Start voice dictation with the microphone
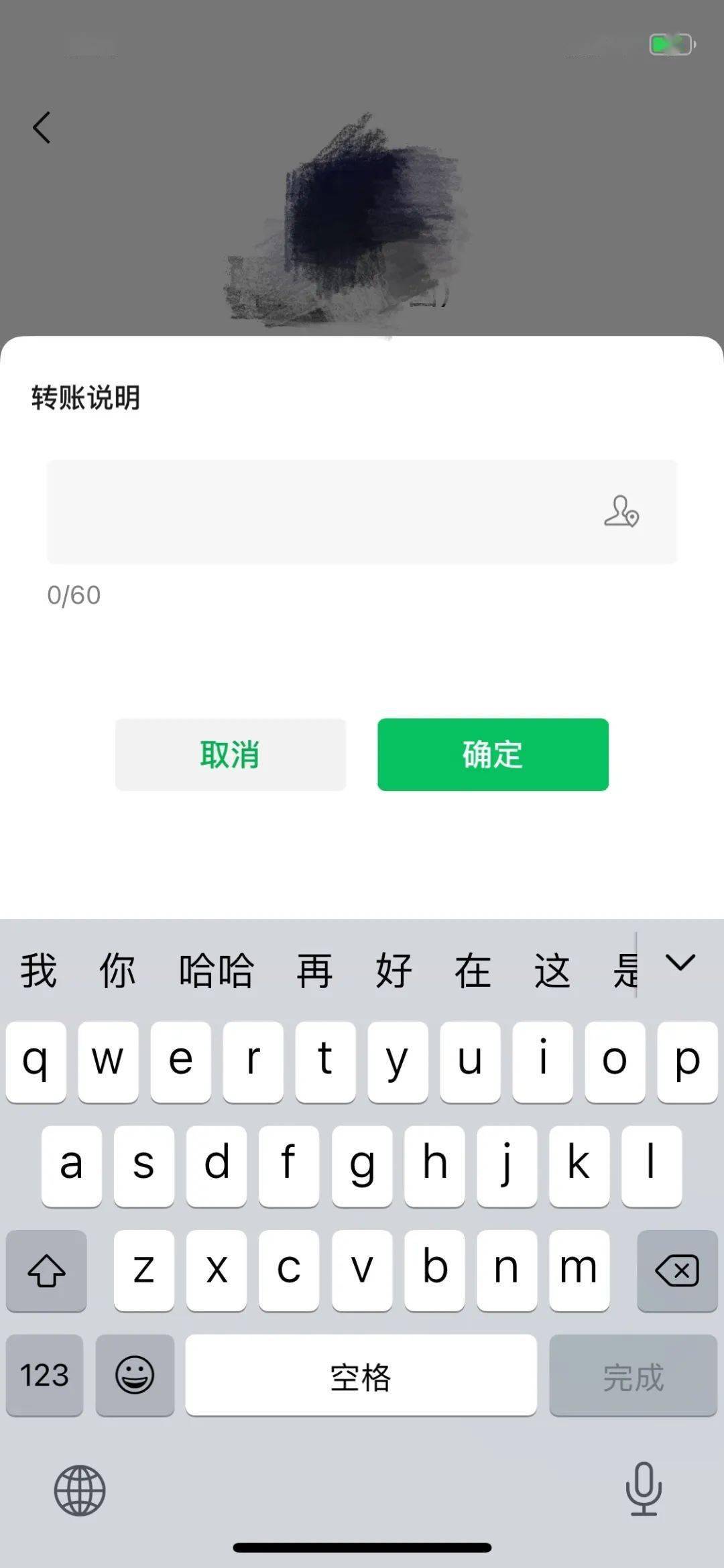The height and width of the screenshot is (1568, 724). 644,1489
